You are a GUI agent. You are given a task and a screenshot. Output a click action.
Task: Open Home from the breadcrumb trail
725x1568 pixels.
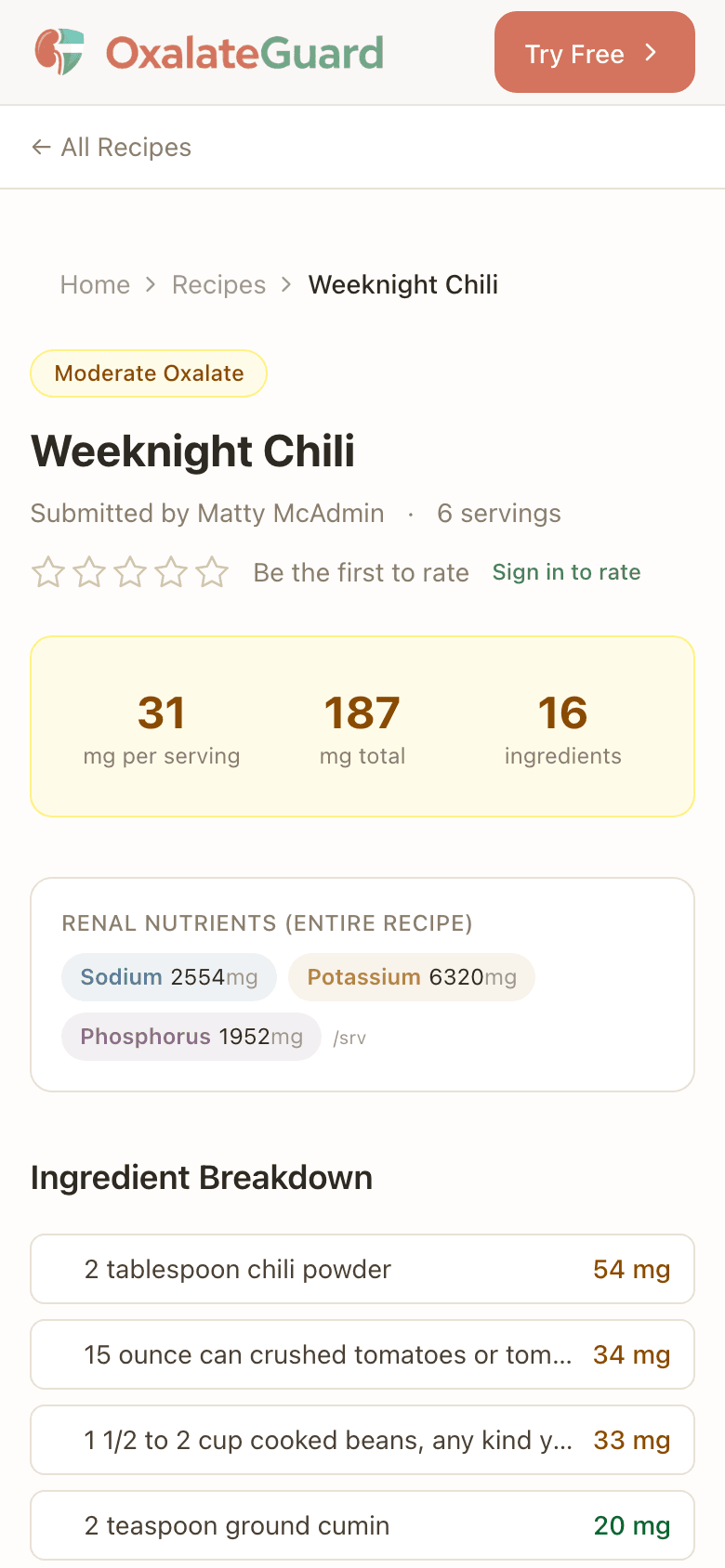pyautogui.click(x=95, y=285)
